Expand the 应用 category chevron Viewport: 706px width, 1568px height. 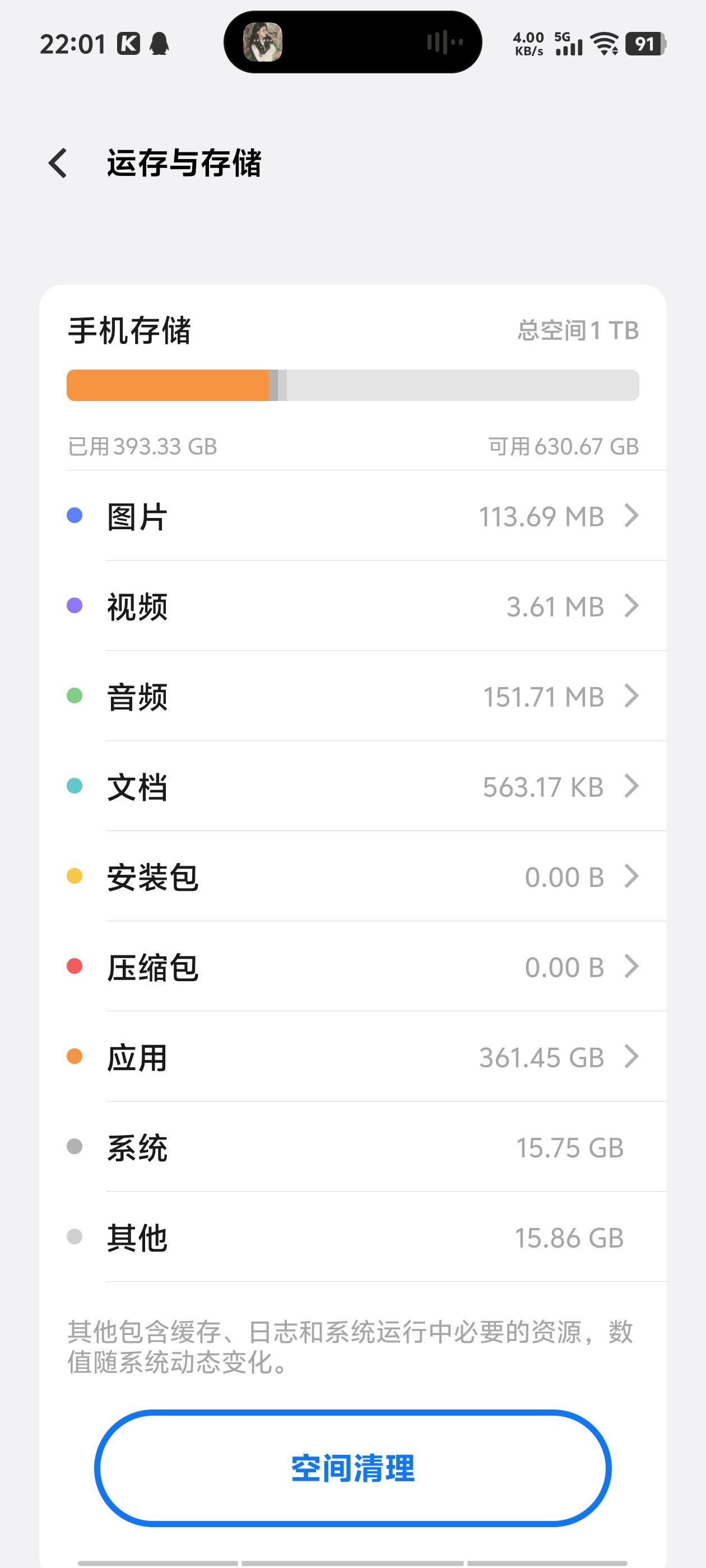coord(630,1057)
